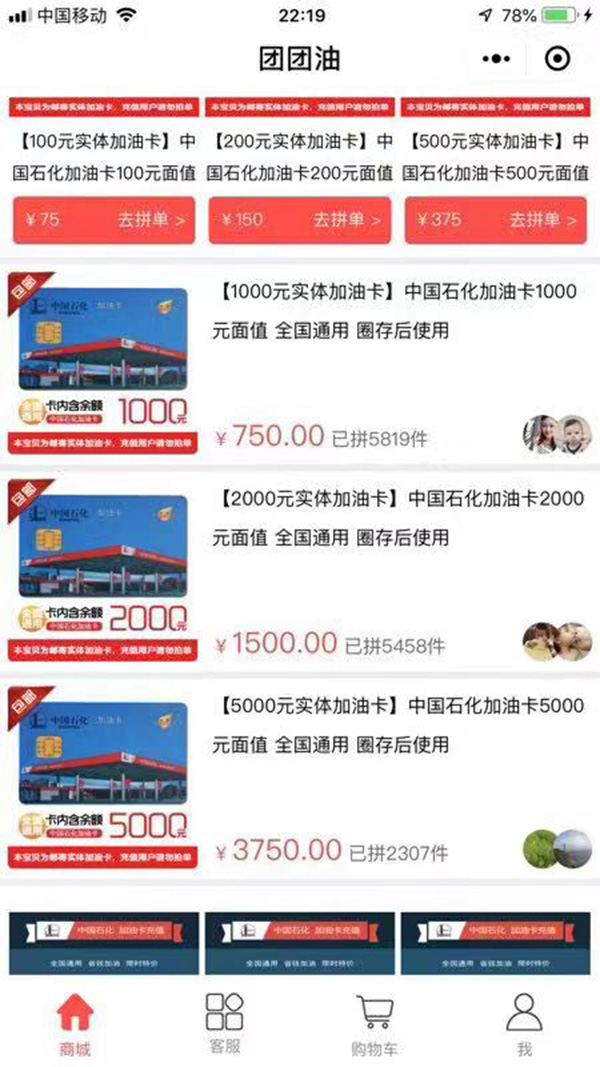Image resolution: width=600 pixels, height=1067 pixels.
Task: Tap 去拼单 for the ¥375 fuel card
Action: point(494,220)
